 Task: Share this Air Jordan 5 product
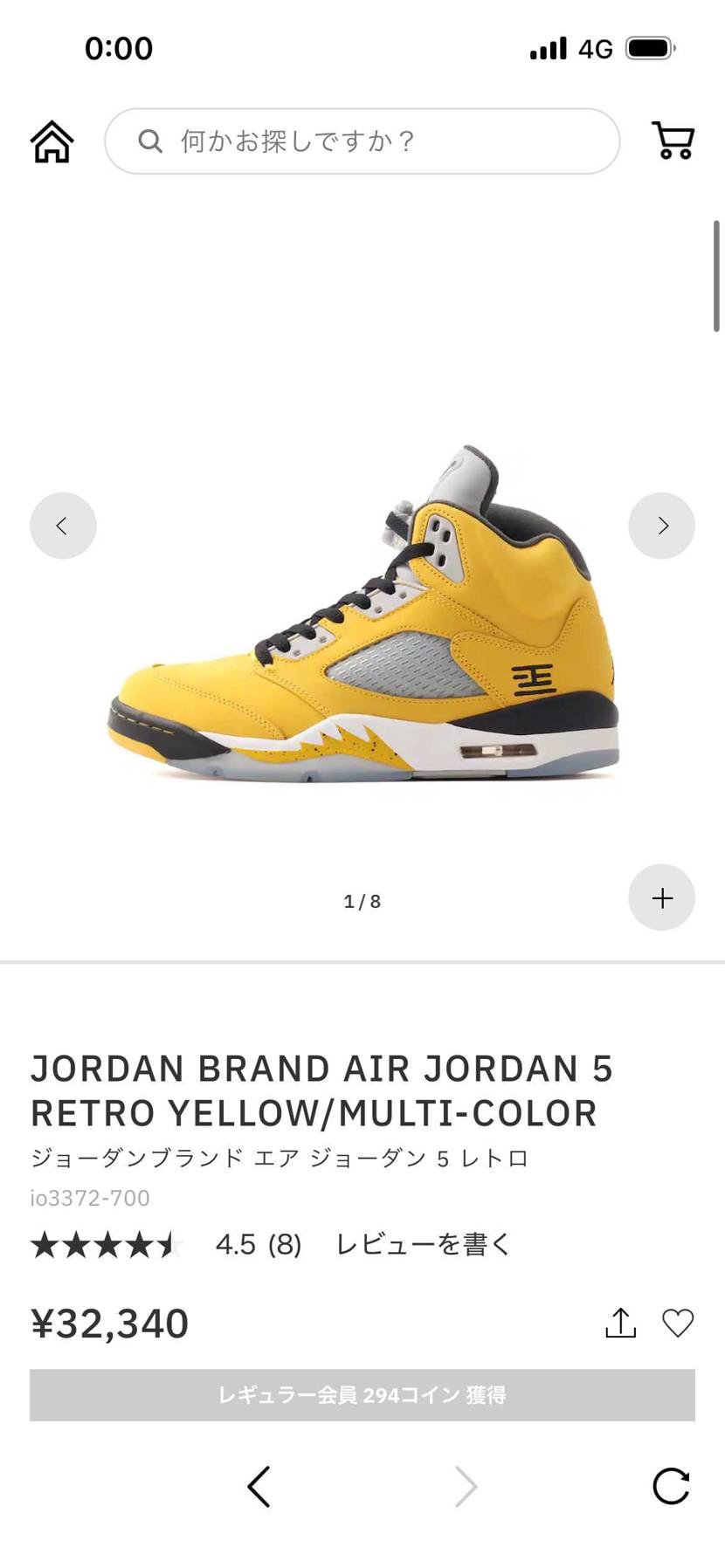click(620, 1324)
